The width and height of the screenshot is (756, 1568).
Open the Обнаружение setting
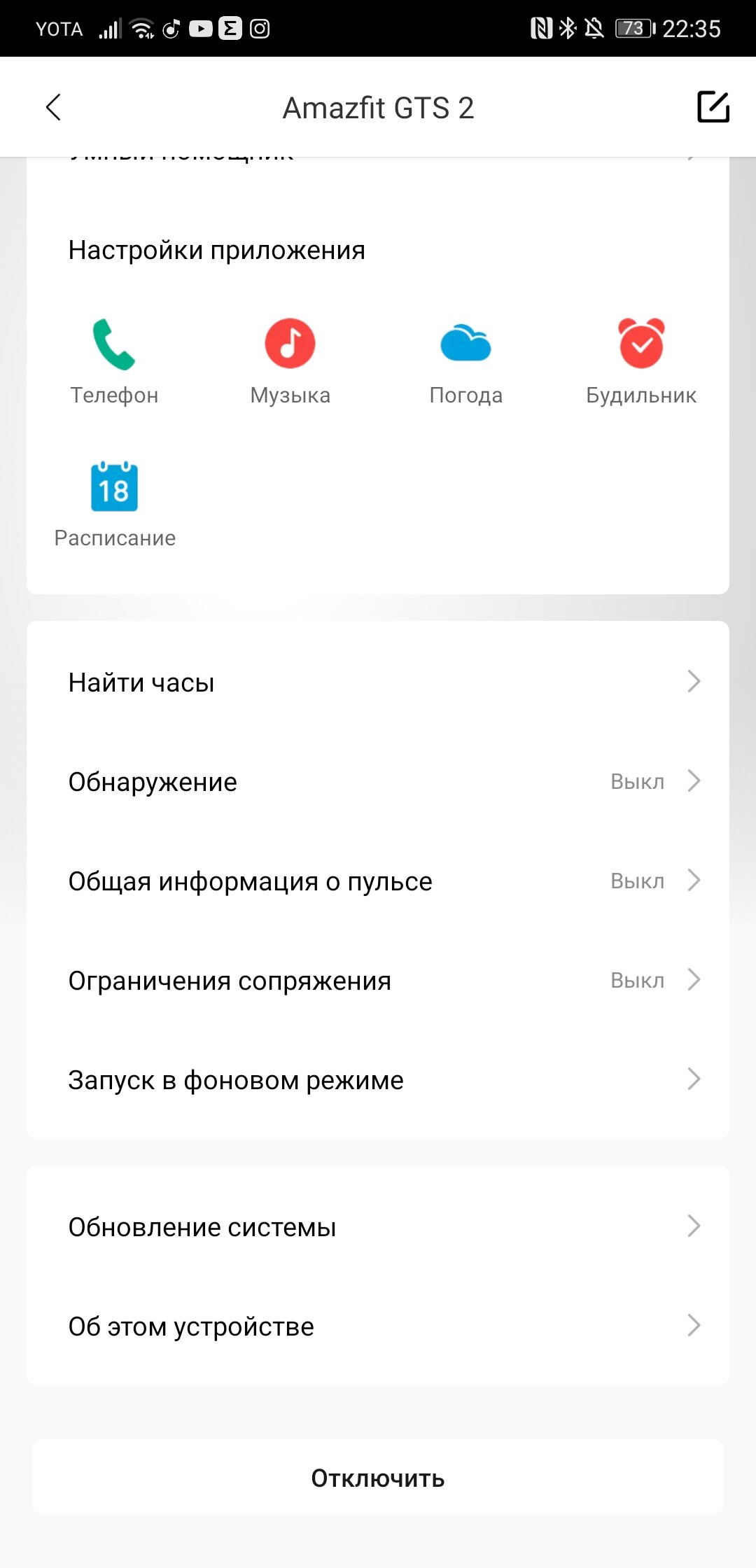coord(378,781)
